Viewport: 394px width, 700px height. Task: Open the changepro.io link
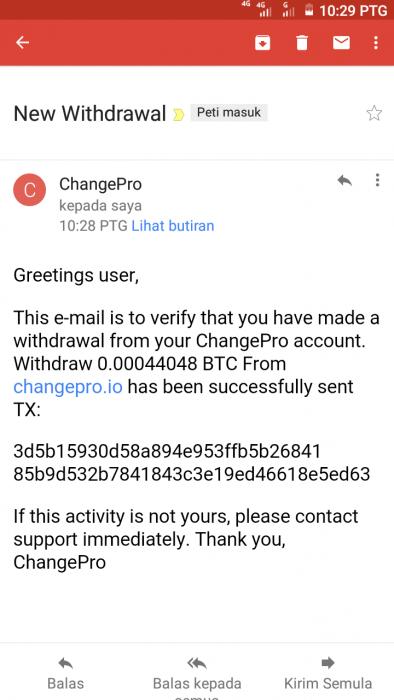(68, 387)
